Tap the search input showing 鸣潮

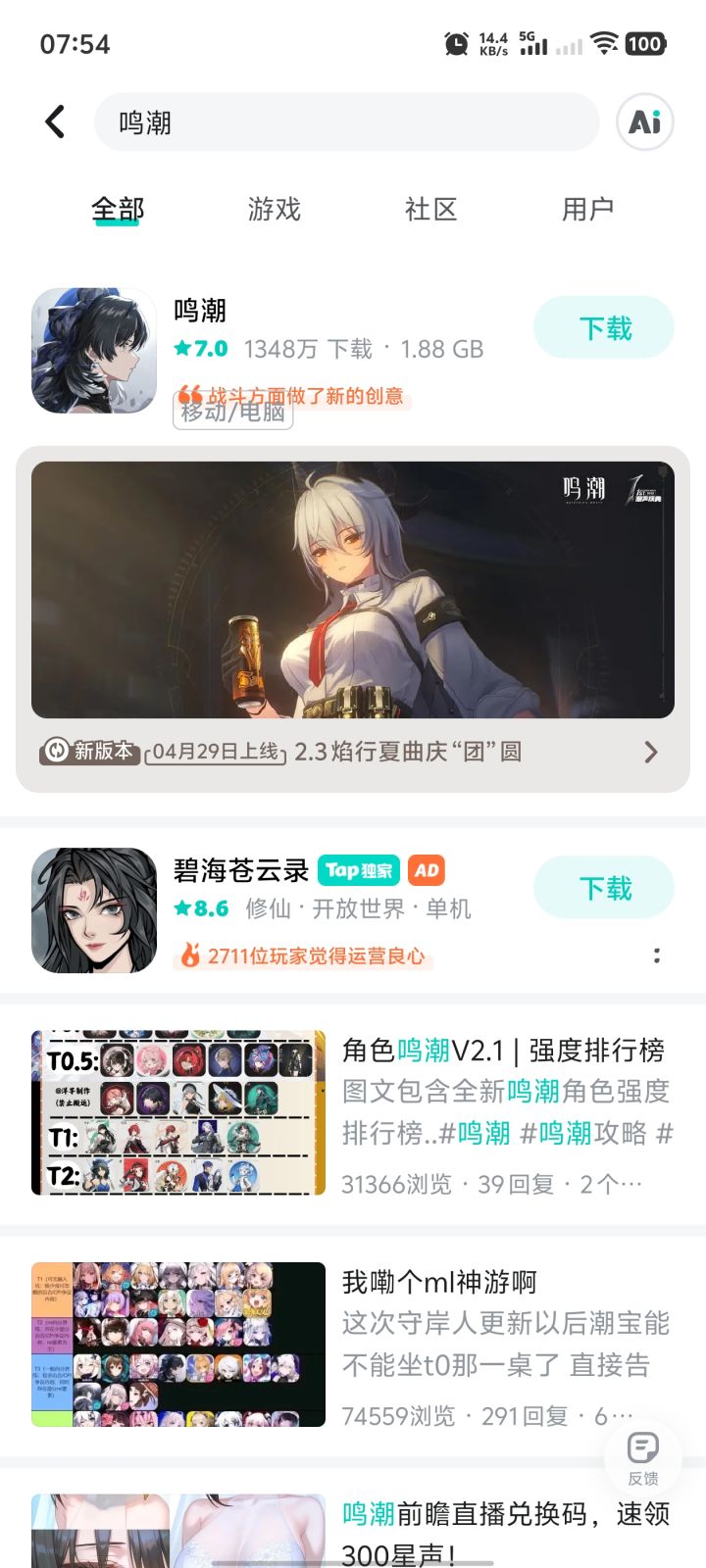pos(343,122)
